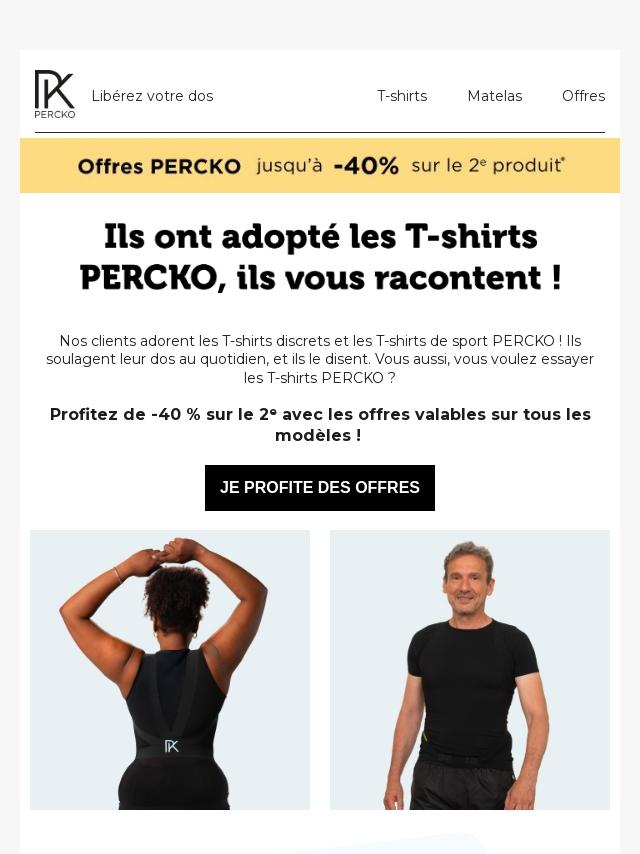Open the Offres PERCKO -40% banner
Screen dimensions: 640x854
(320, 166)
